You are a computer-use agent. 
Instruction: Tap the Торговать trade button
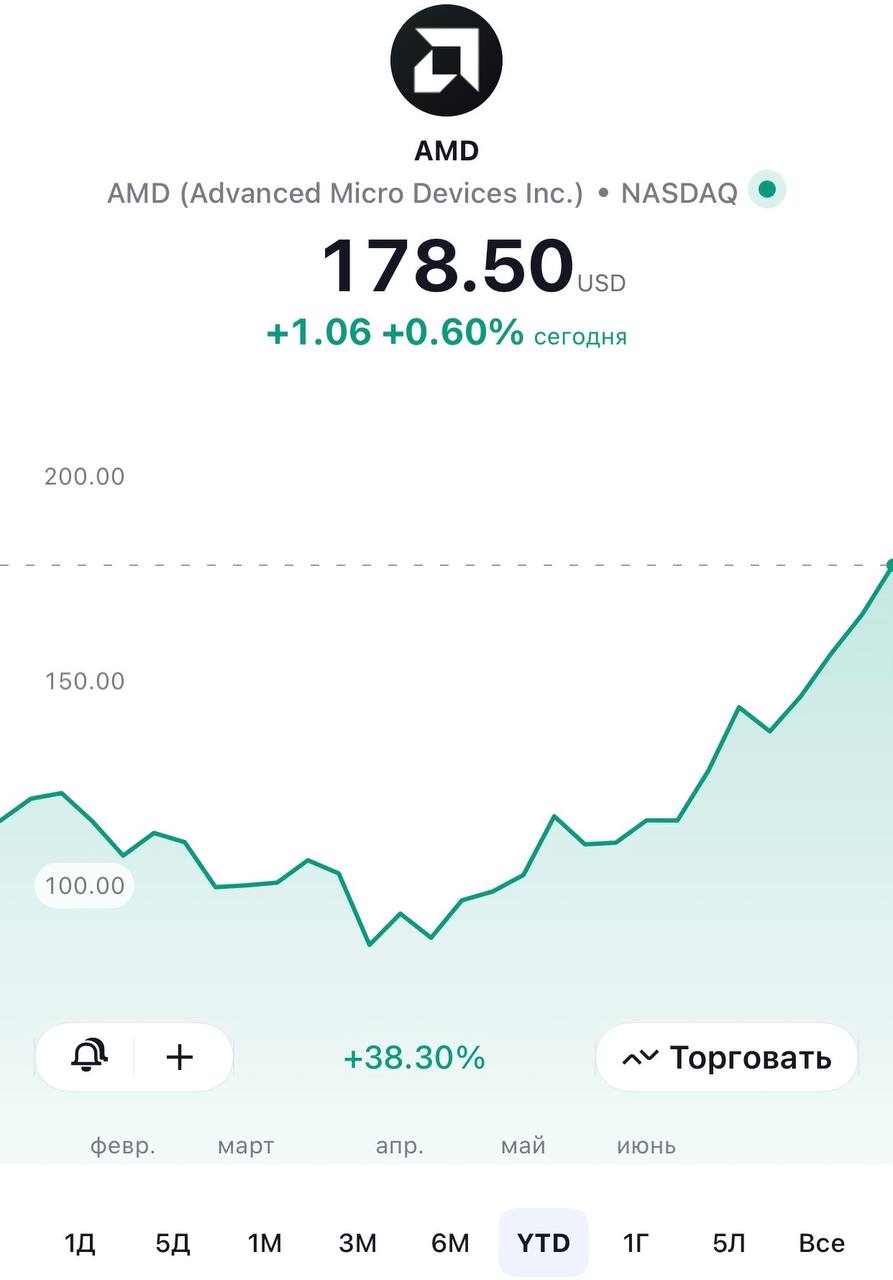click(x=727, y=1057)
